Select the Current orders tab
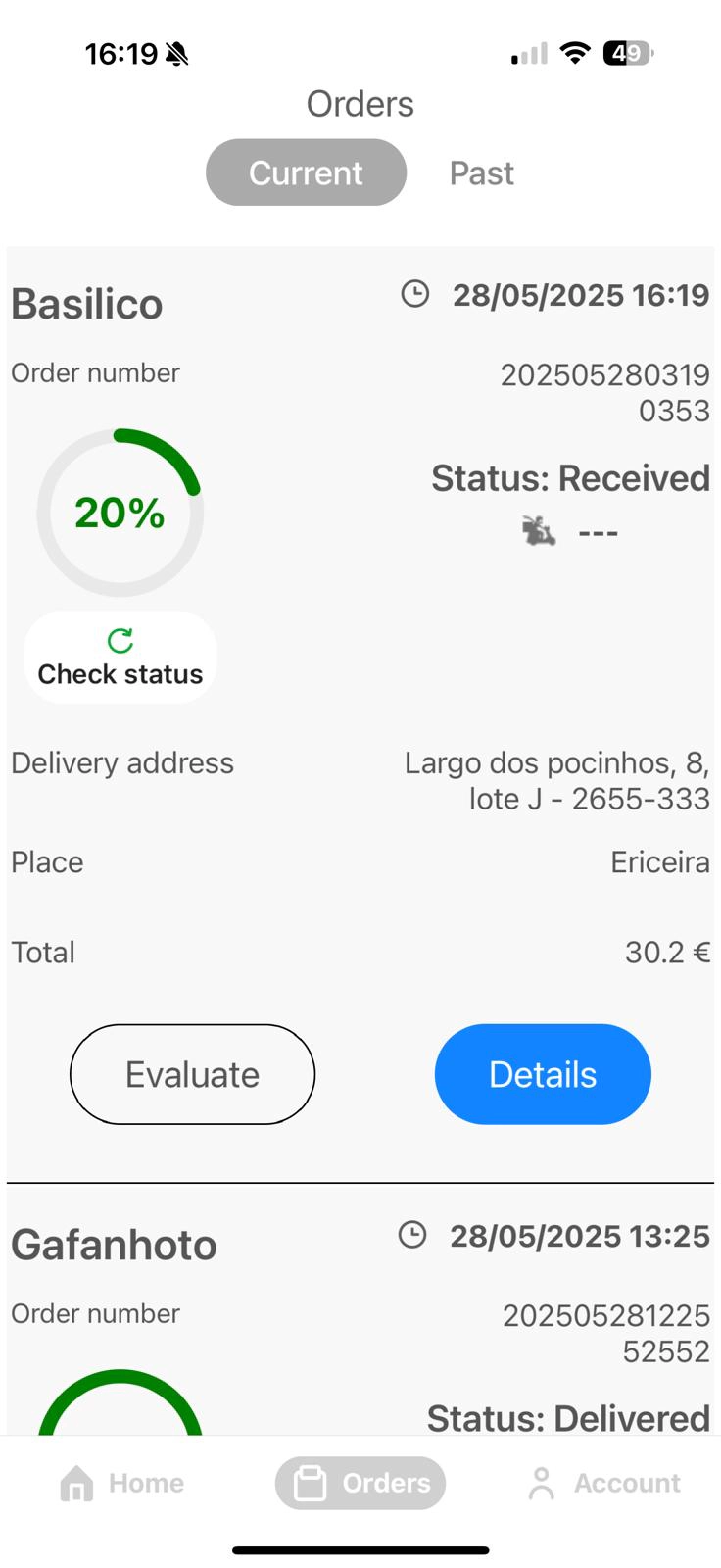Screen dimensions: 721x1568 click(306, 172)
